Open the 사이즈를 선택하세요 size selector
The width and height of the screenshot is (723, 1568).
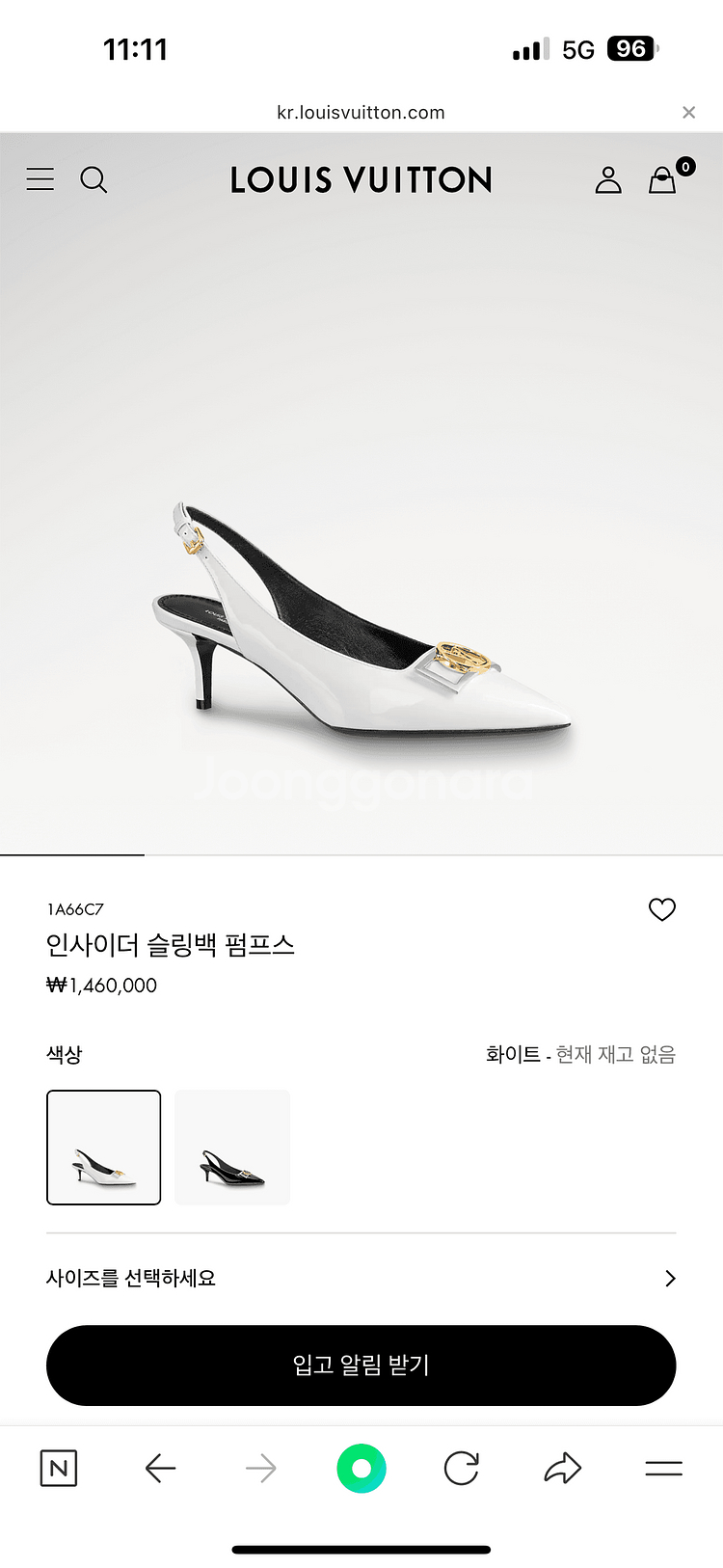[361, 1278]
